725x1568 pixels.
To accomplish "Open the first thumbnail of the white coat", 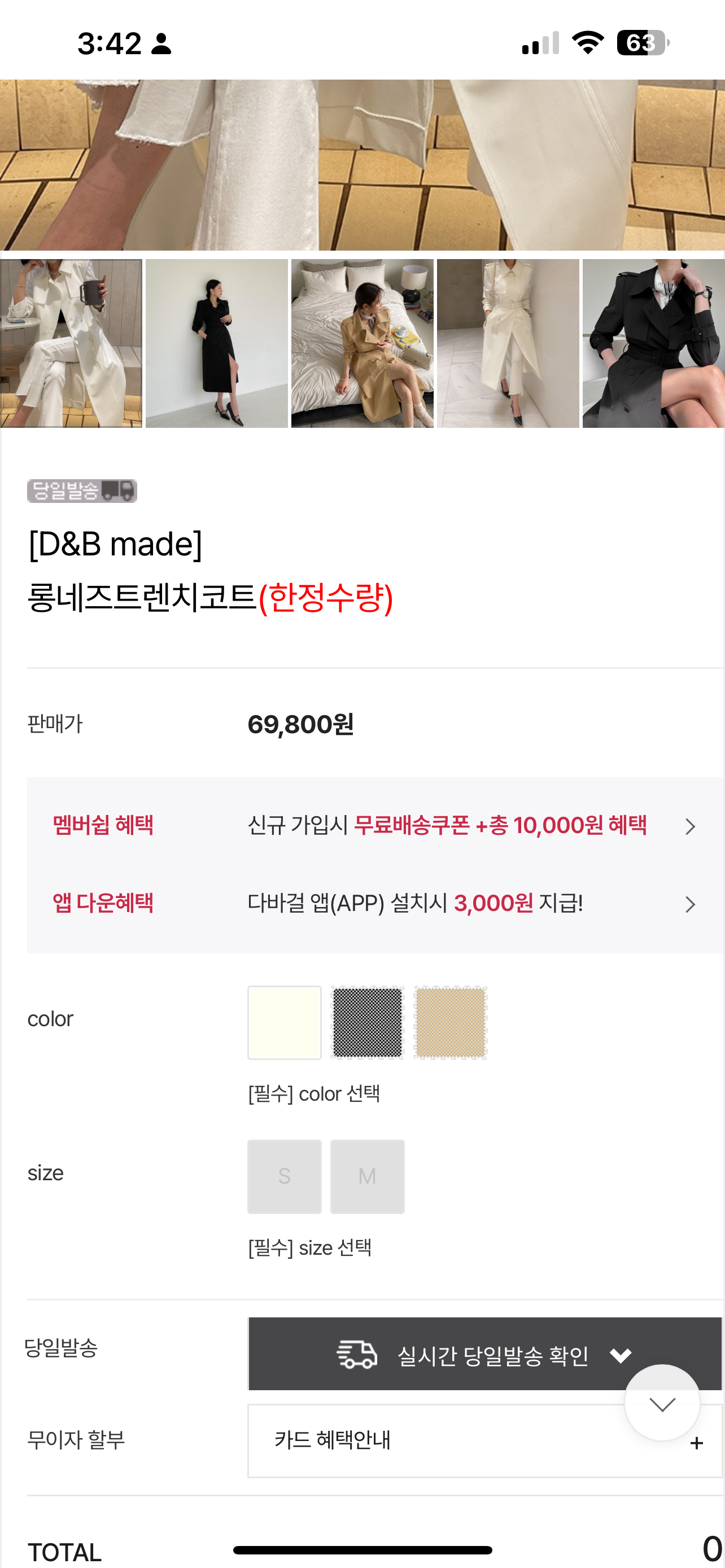I will pos(71,343).
